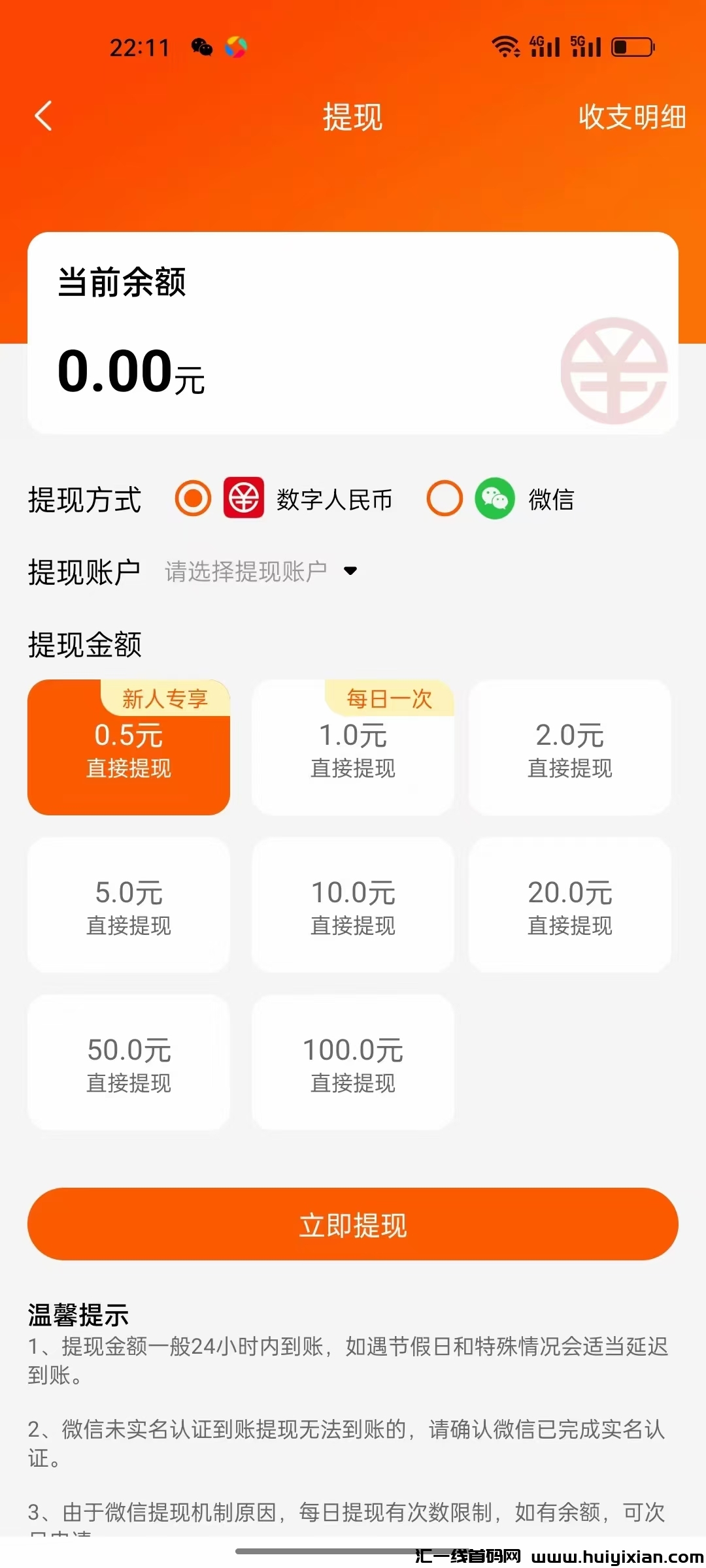Screen dimensions: 706x1568
Task: Select the 0.5元 新人专享 amount
Action: [129, 749]
